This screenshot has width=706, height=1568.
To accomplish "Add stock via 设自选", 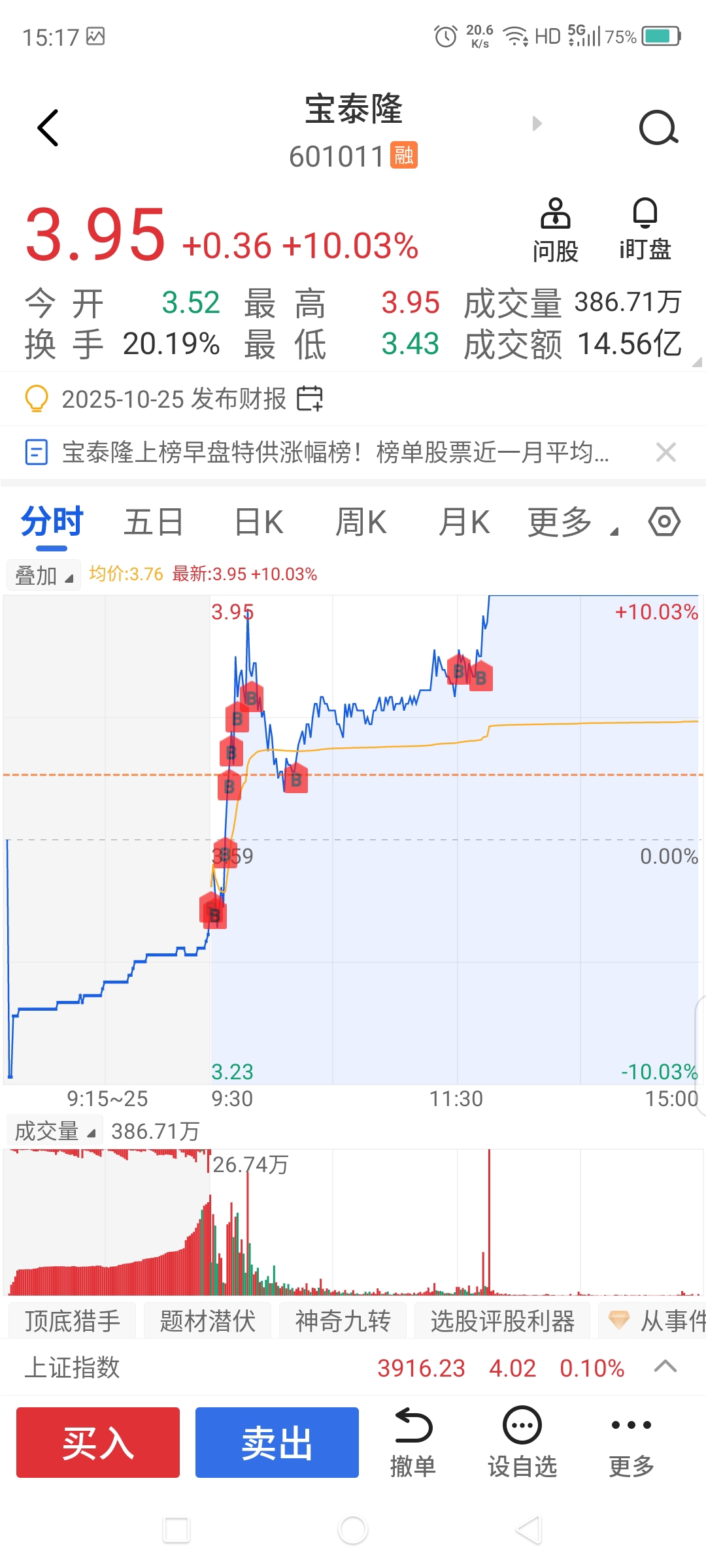I will [x=522, y=1443].
